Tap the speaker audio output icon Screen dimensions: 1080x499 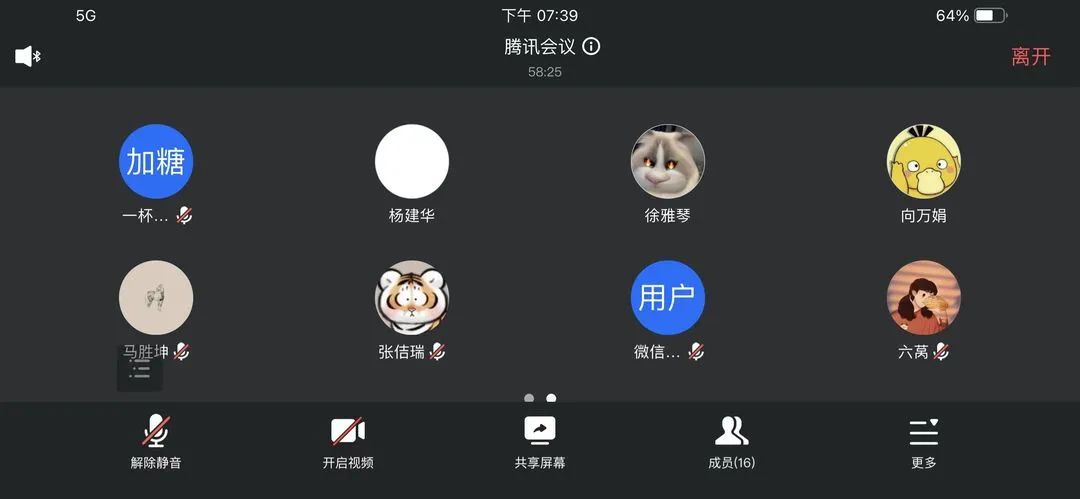(27, 56)
